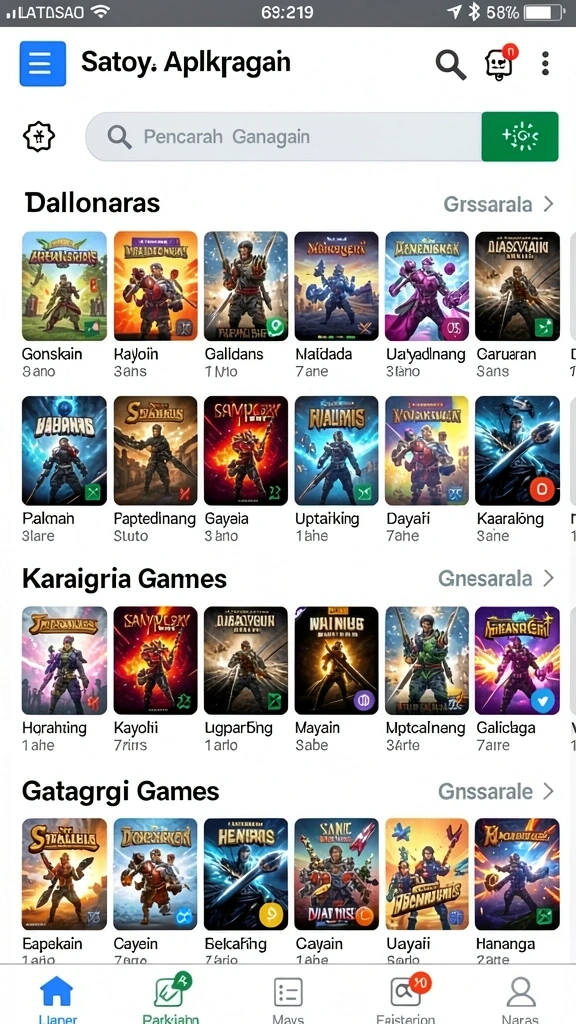Viewport: 576px width, 1024px height.
Task: Open the notifications face icon with red badge
Action: [x=500, y=62]
